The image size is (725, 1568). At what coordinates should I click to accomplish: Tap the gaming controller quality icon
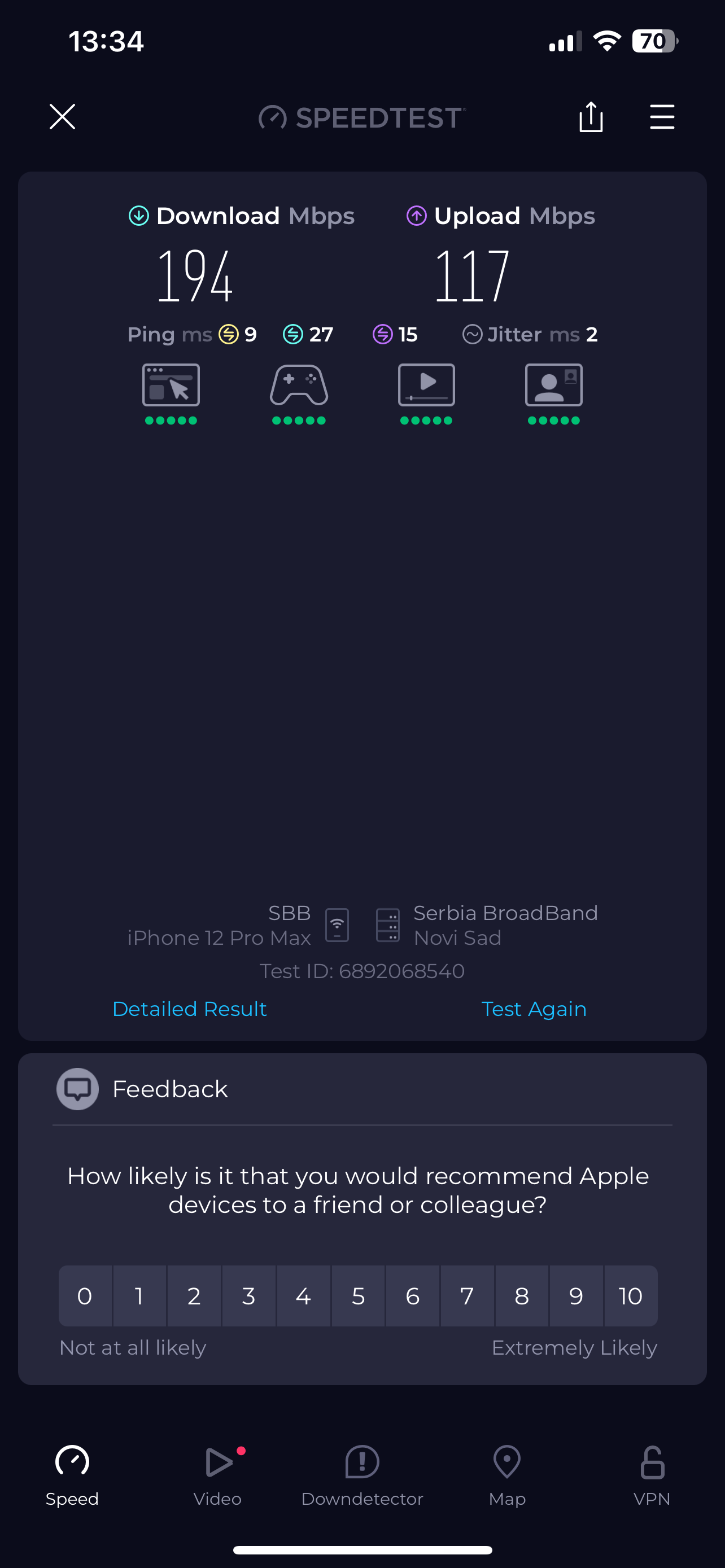pyautogui.click(x=299, y=386)
